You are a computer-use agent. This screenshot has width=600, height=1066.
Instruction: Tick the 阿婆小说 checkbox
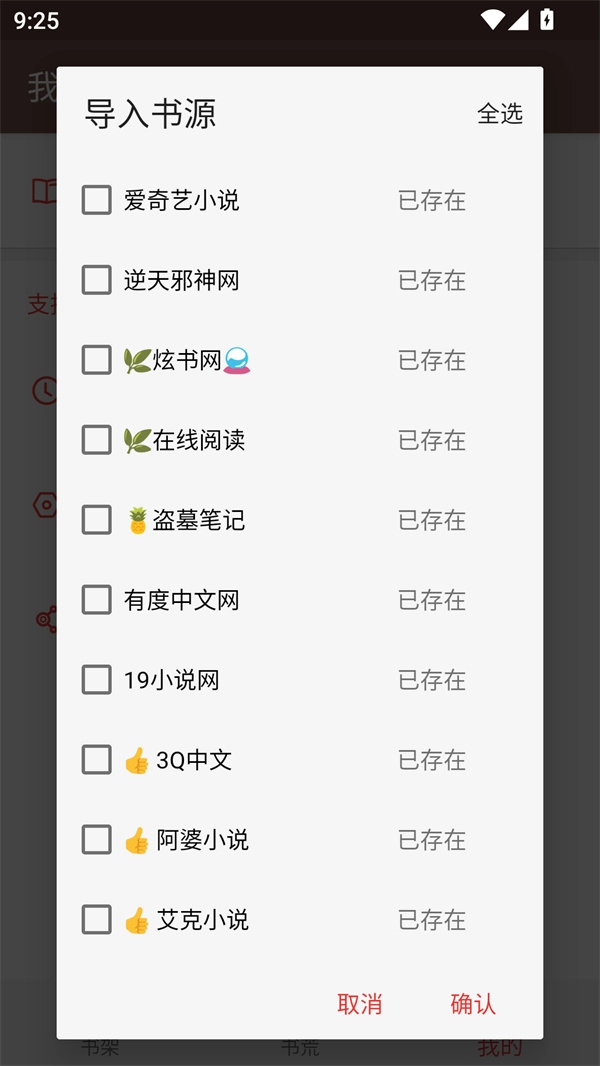point(97,840)
